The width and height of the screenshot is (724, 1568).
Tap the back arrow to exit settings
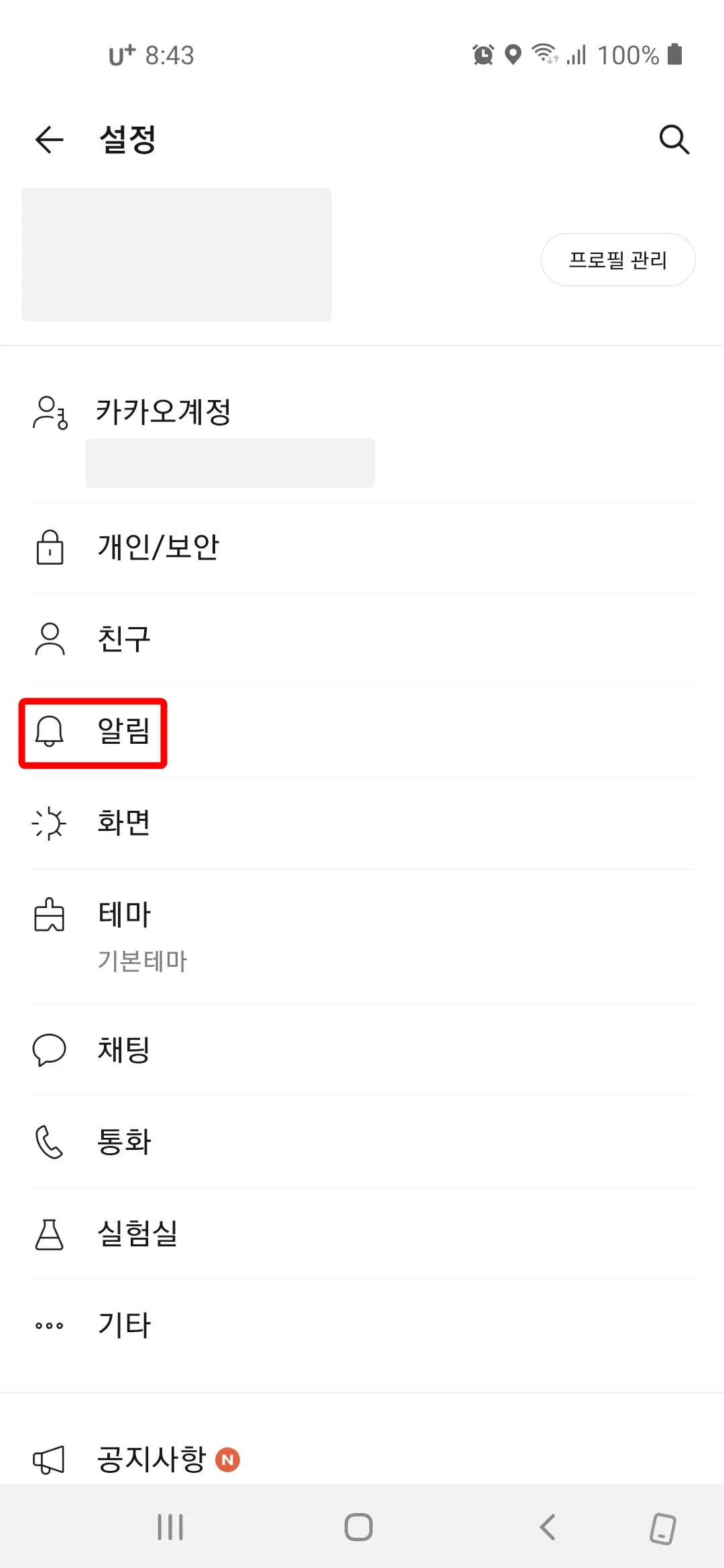coord(49,139)
